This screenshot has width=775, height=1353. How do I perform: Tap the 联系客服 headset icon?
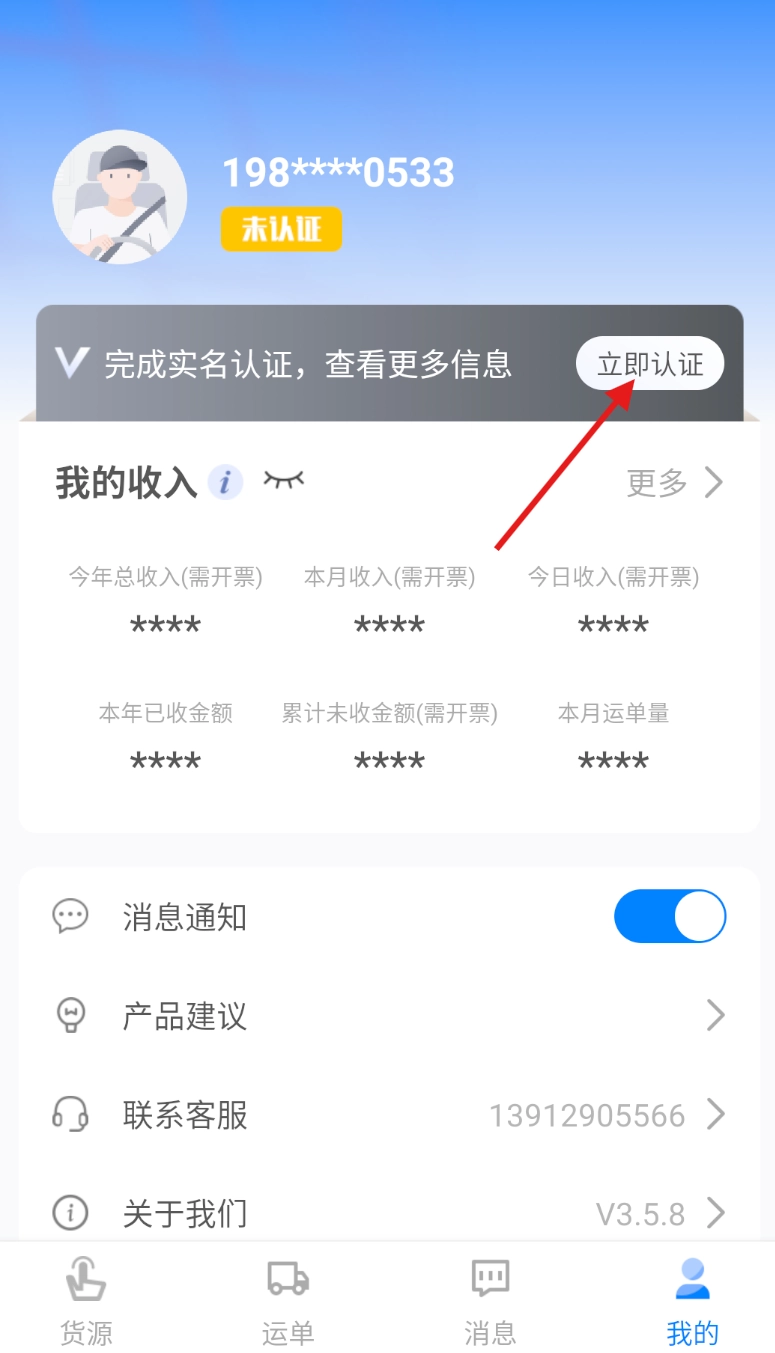(70, 1116)
